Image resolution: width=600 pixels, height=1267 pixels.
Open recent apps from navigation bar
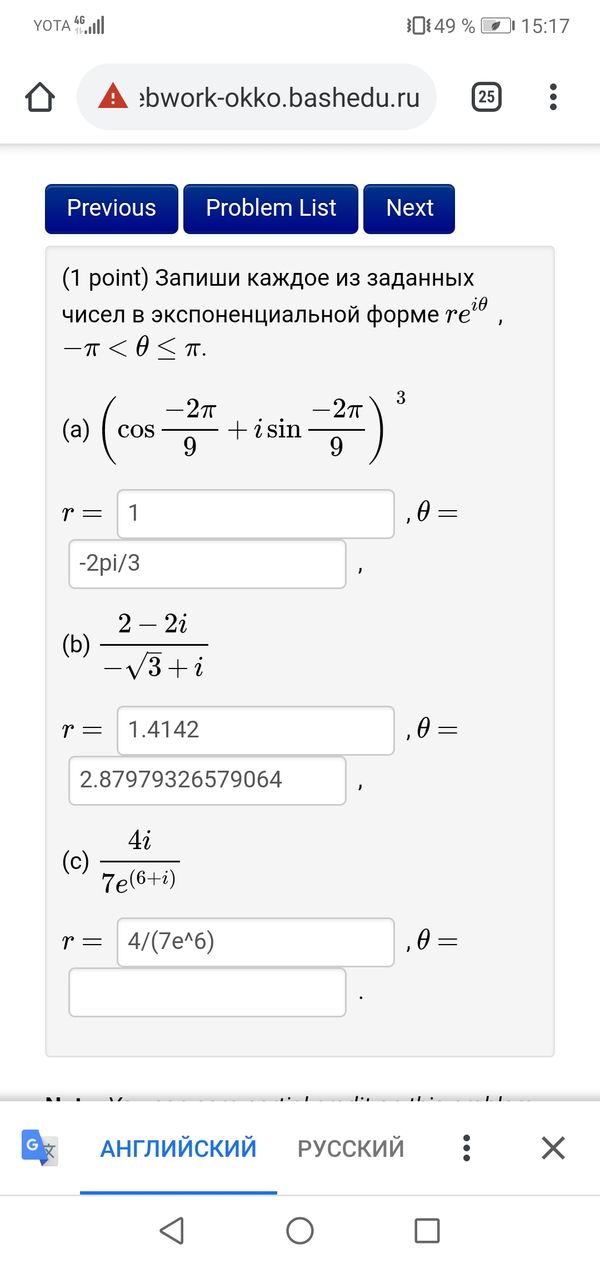tap(427, 1230)
